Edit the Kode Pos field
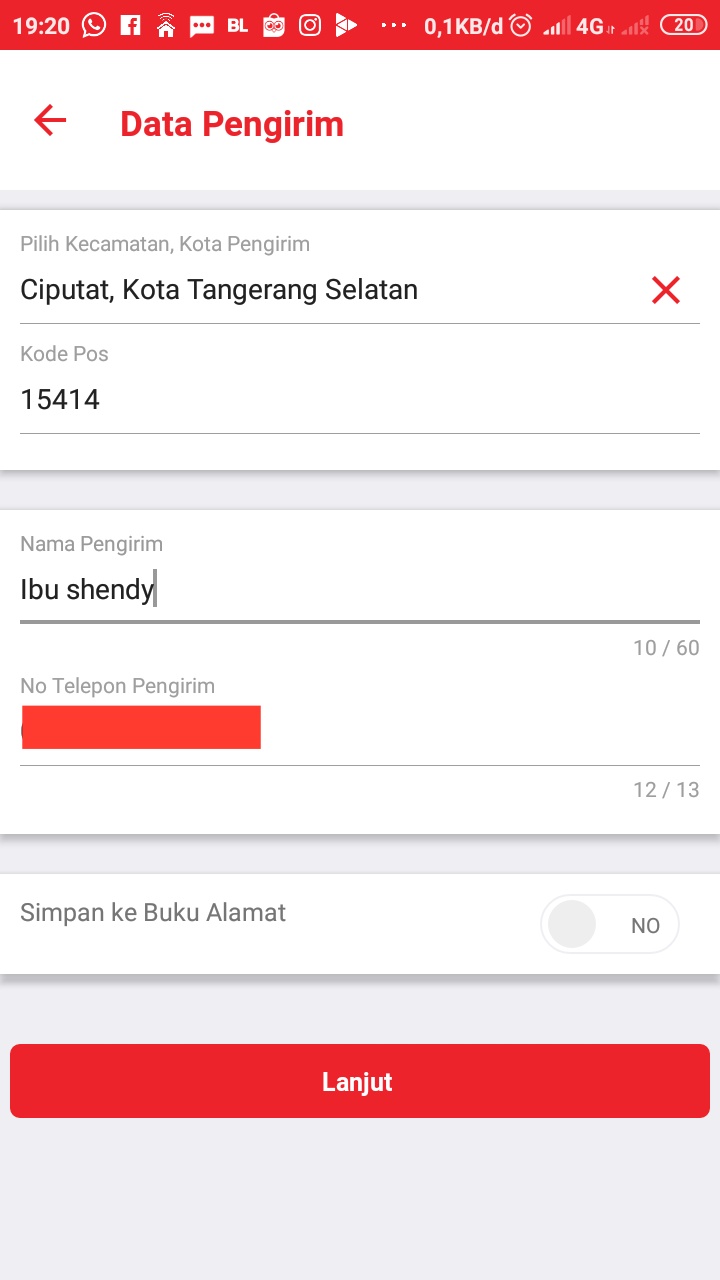The image size is (720, 1280). [x=358, y=400]
